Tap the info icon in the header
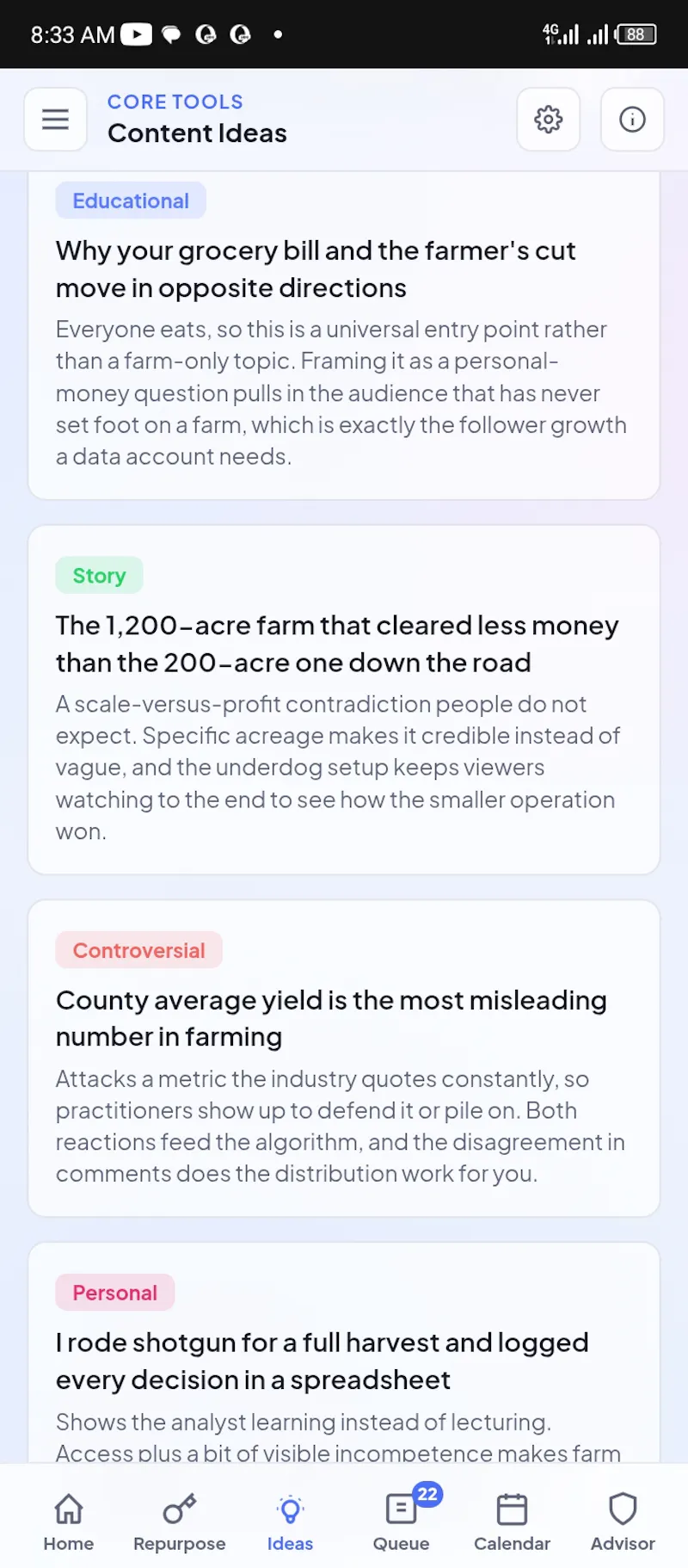Image resolution: width=688 pixels, height=1568 pixels. (x=632, y=120)
